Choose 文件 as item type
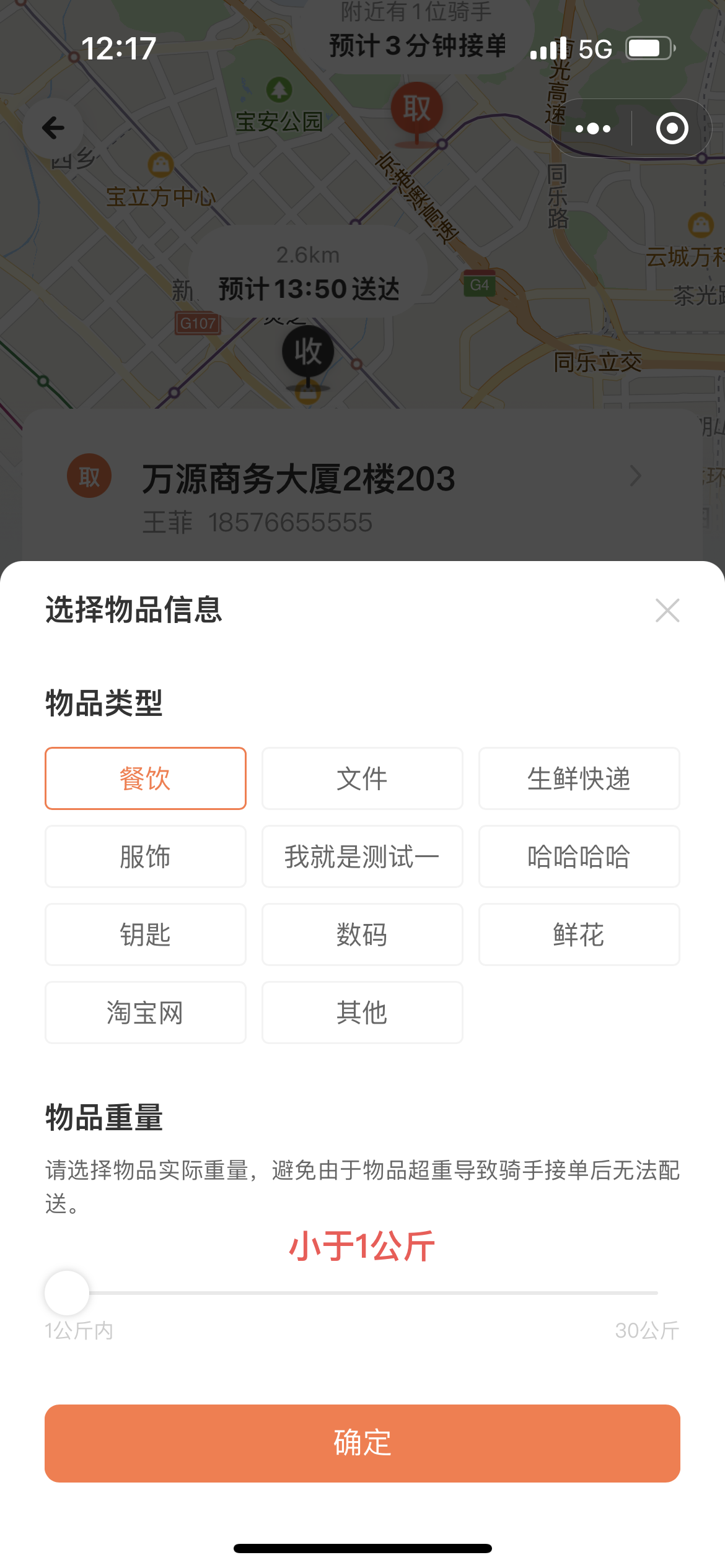The width and height of the screenshot is (725, 1568). tap(362, 778)
